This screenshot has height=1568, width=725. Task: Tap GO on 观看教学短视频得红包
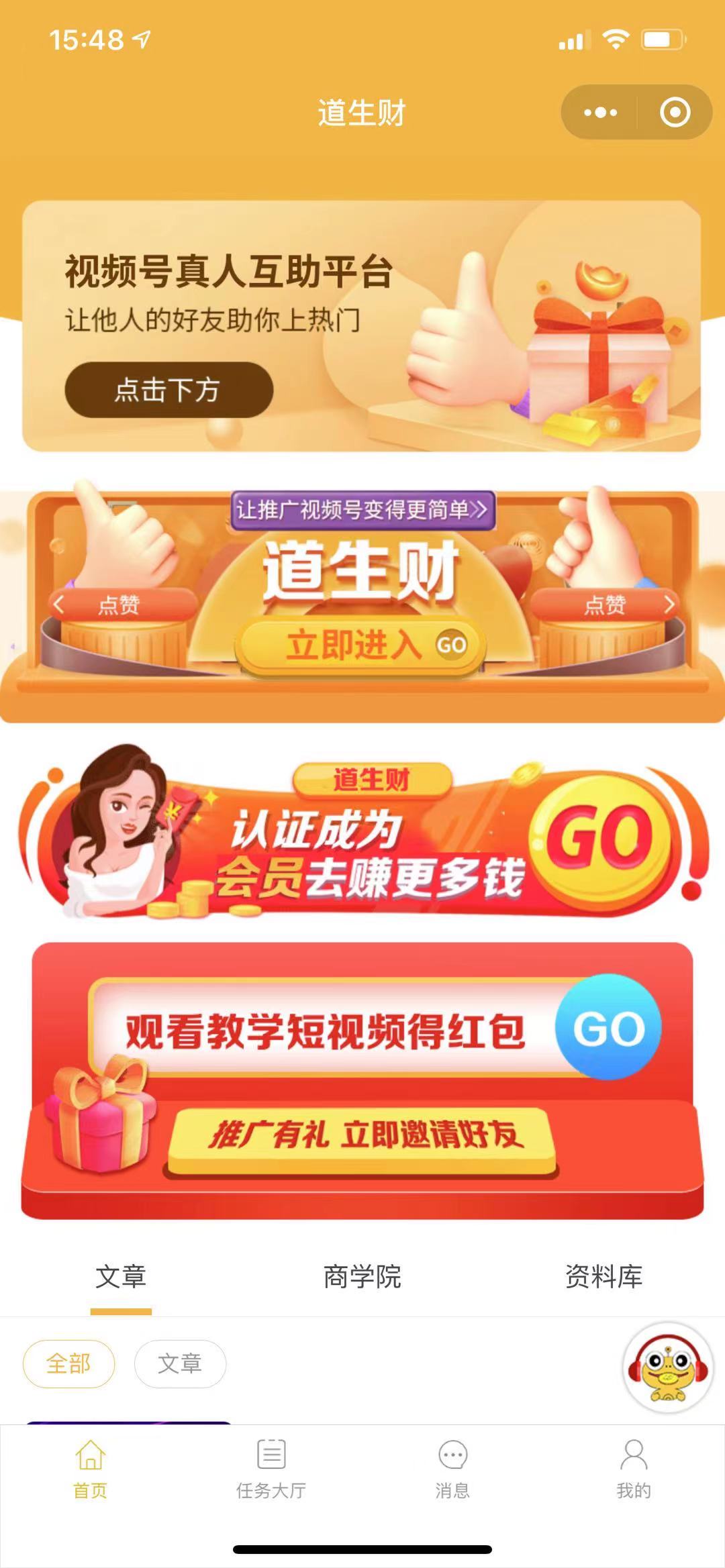(608, 1027)
